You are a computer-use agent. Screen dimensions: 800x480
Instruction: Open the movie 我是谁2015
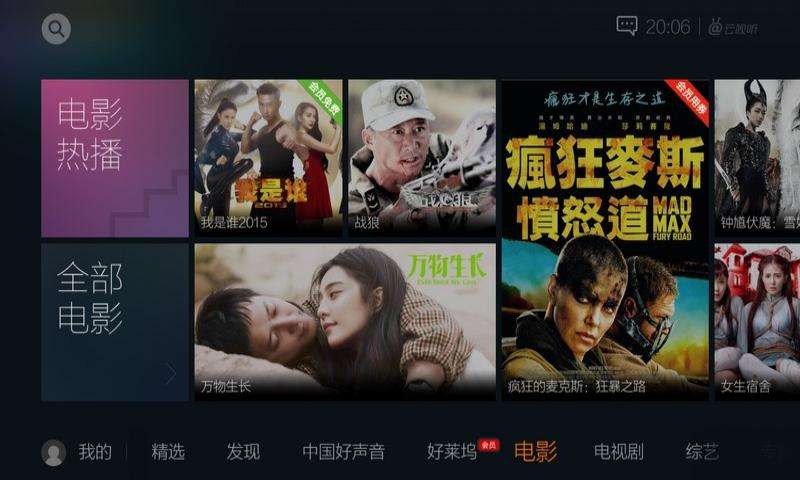[x=268, y=158]
